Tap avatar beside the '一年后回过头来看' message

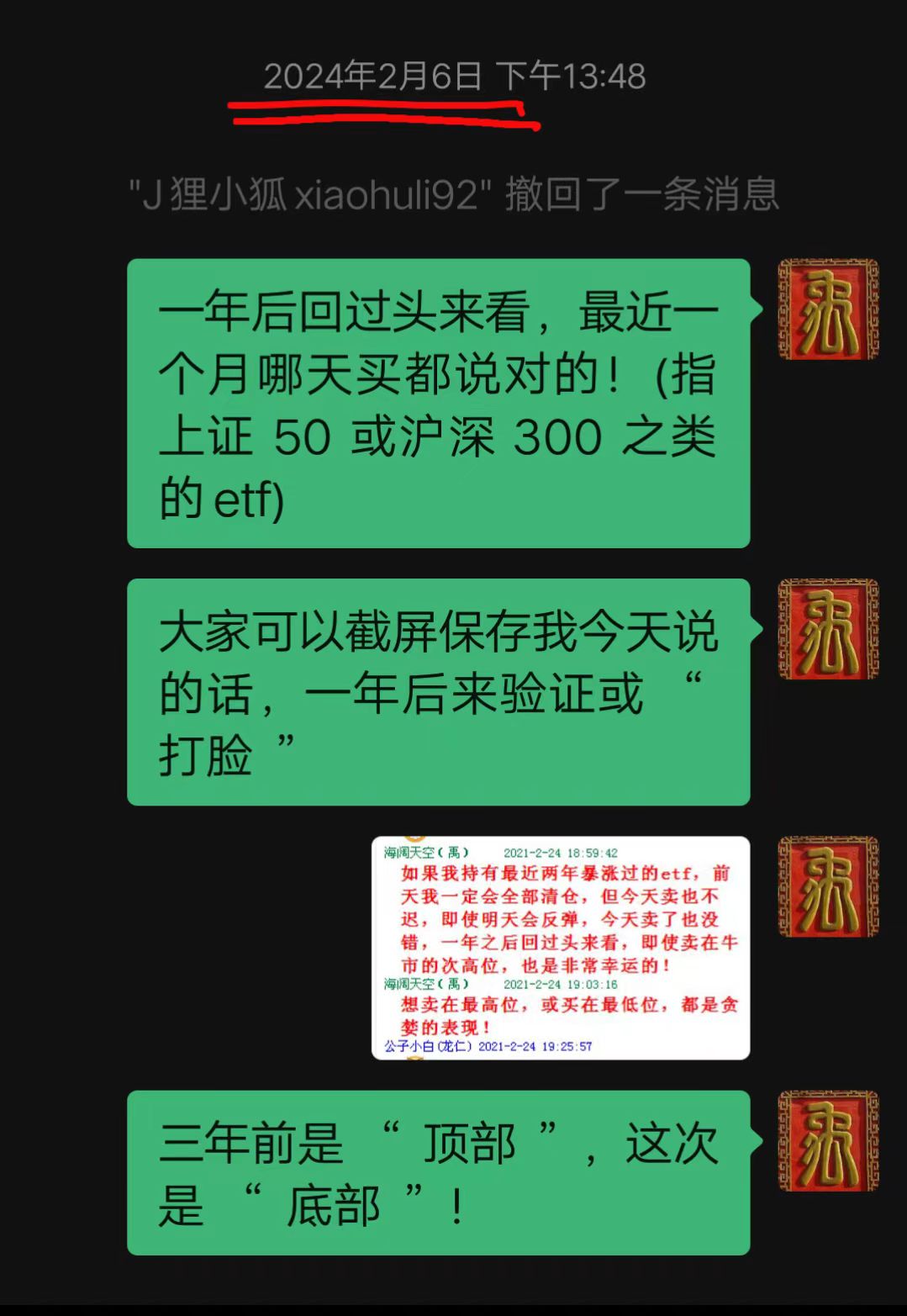(828, 309)
